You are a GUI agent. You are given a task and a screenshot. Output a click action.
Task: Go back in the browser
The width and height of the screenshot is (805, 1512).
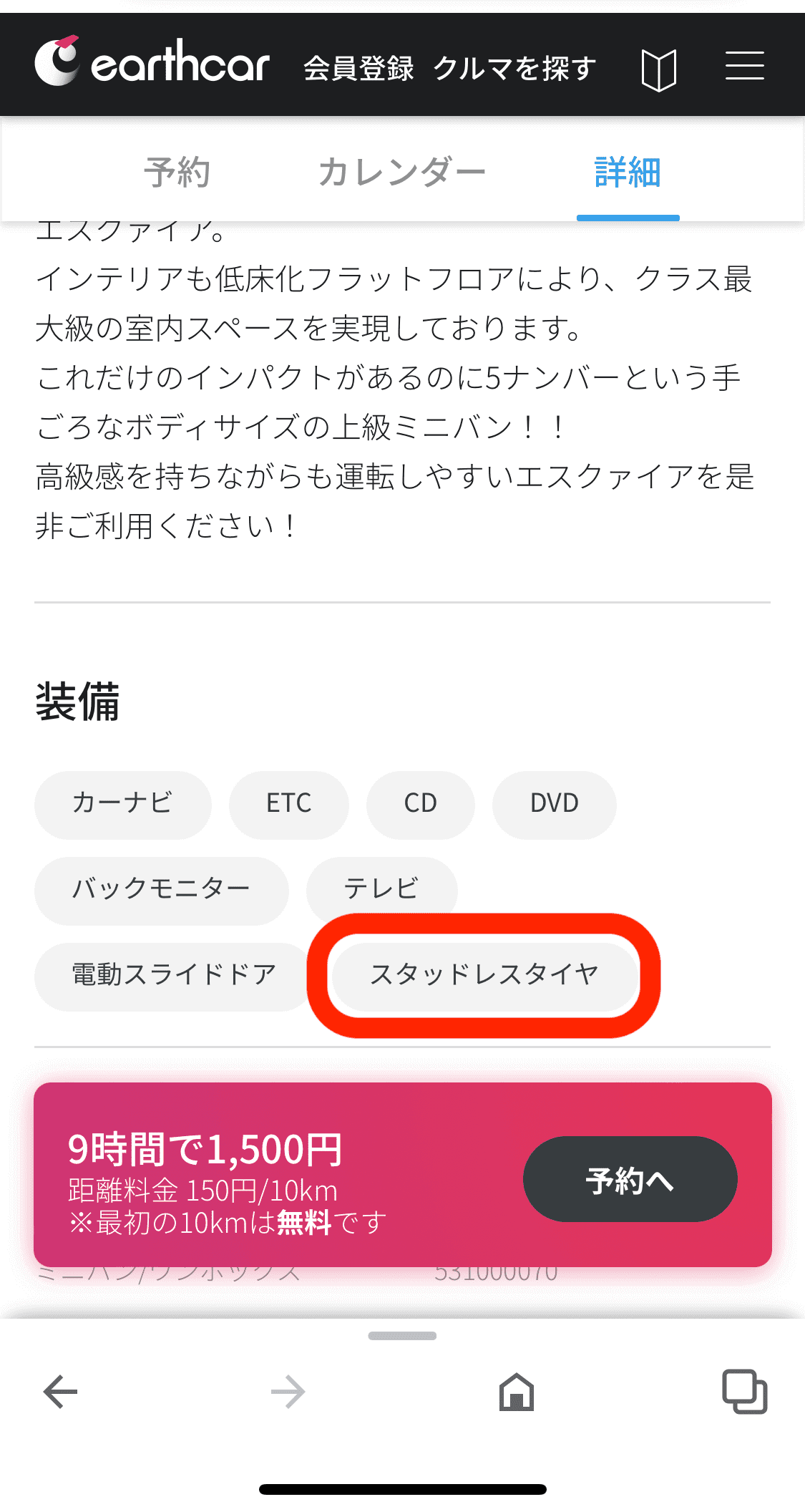pos(61,1392)
